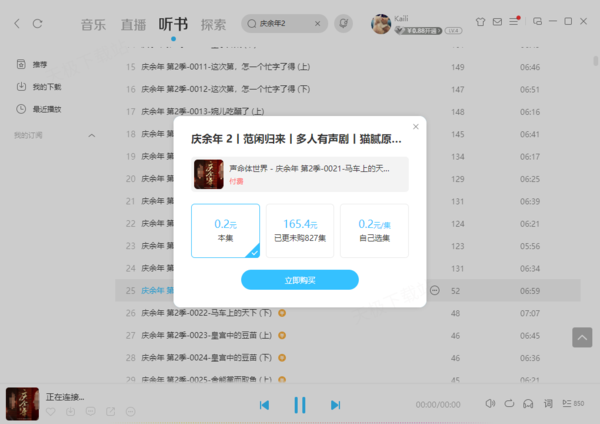Viewport: 600px width, 424px height.
Task: Open the 探索 tab
Action: (213, 23)
